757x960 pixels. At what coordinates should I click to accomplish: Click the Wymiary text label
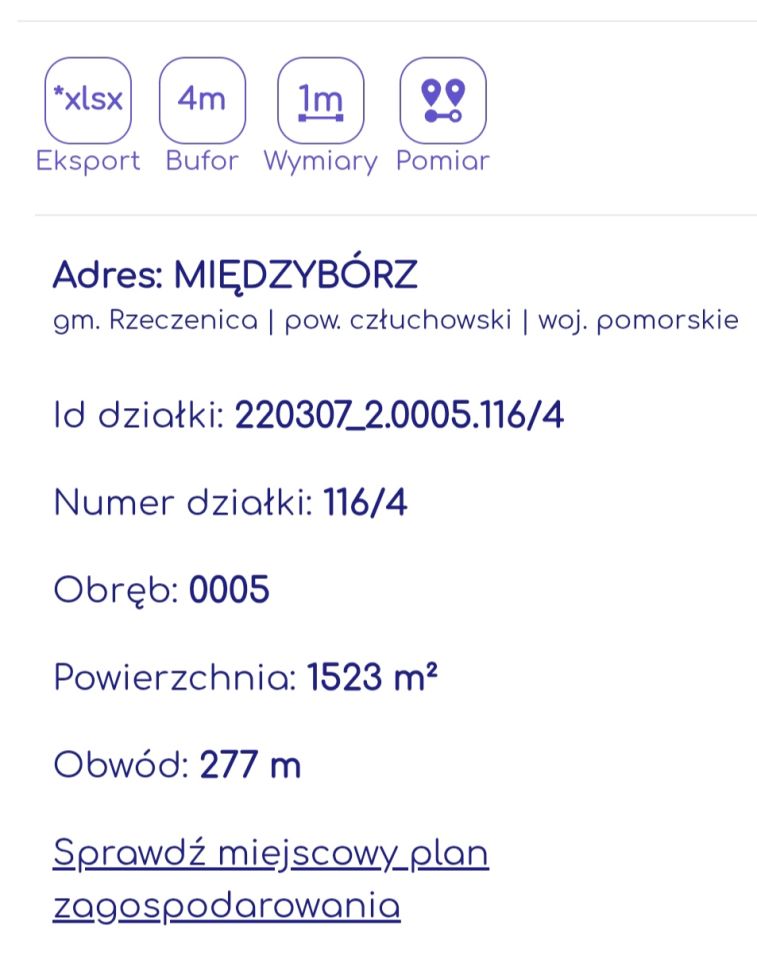(320, 161)
